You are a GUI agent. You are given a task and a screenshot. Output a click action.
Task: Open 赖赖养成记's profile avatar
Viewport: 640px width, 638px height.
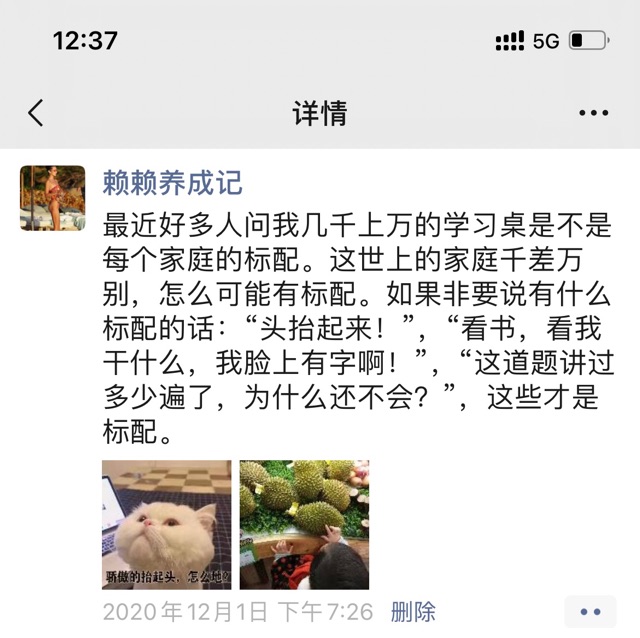tap(53, 198)
